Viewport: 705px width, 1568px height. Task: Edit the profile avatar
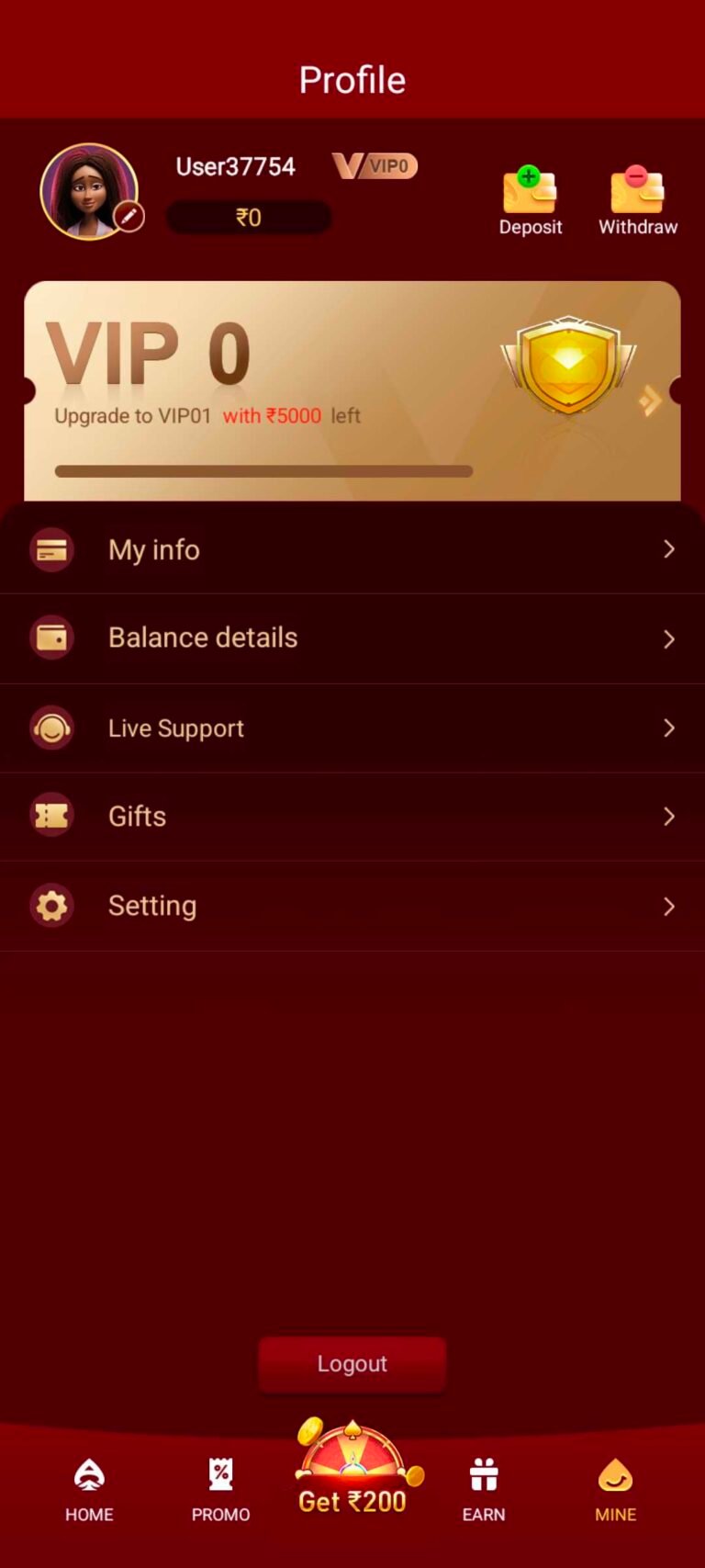[x=129, y=217]
